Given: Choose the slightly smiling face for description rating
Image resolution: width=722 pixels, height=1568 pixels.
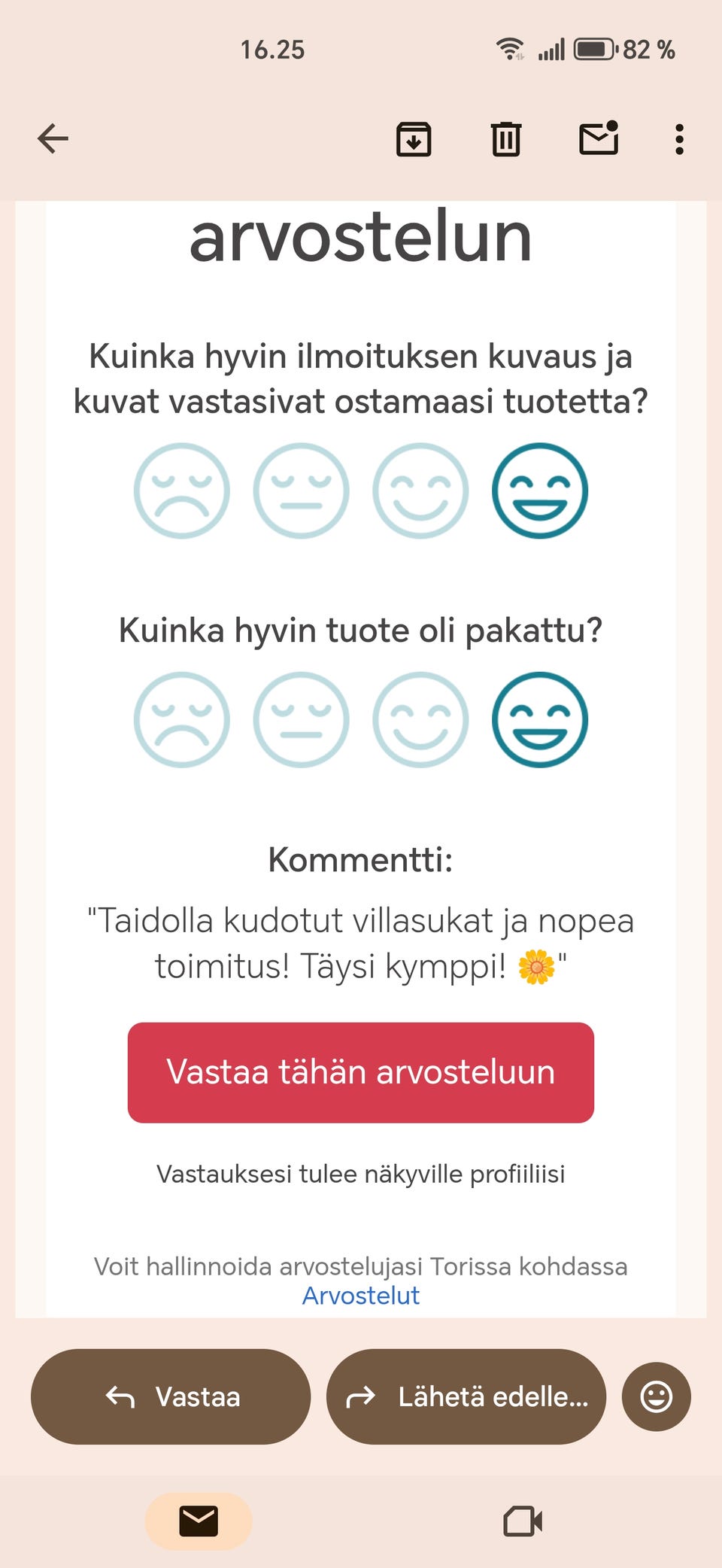Looking at the screenshot, I should pos(421,491).
